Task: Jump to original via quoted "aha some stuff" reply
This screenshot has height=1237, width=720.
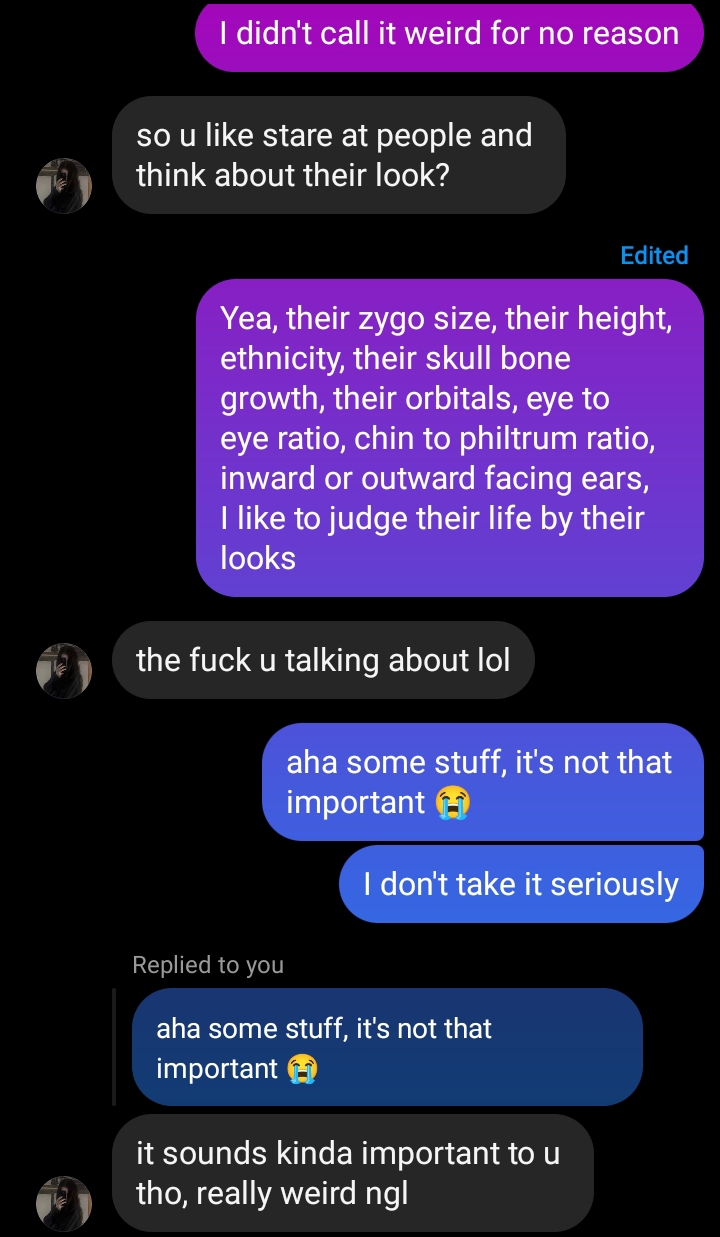Action: (386, 1047)
